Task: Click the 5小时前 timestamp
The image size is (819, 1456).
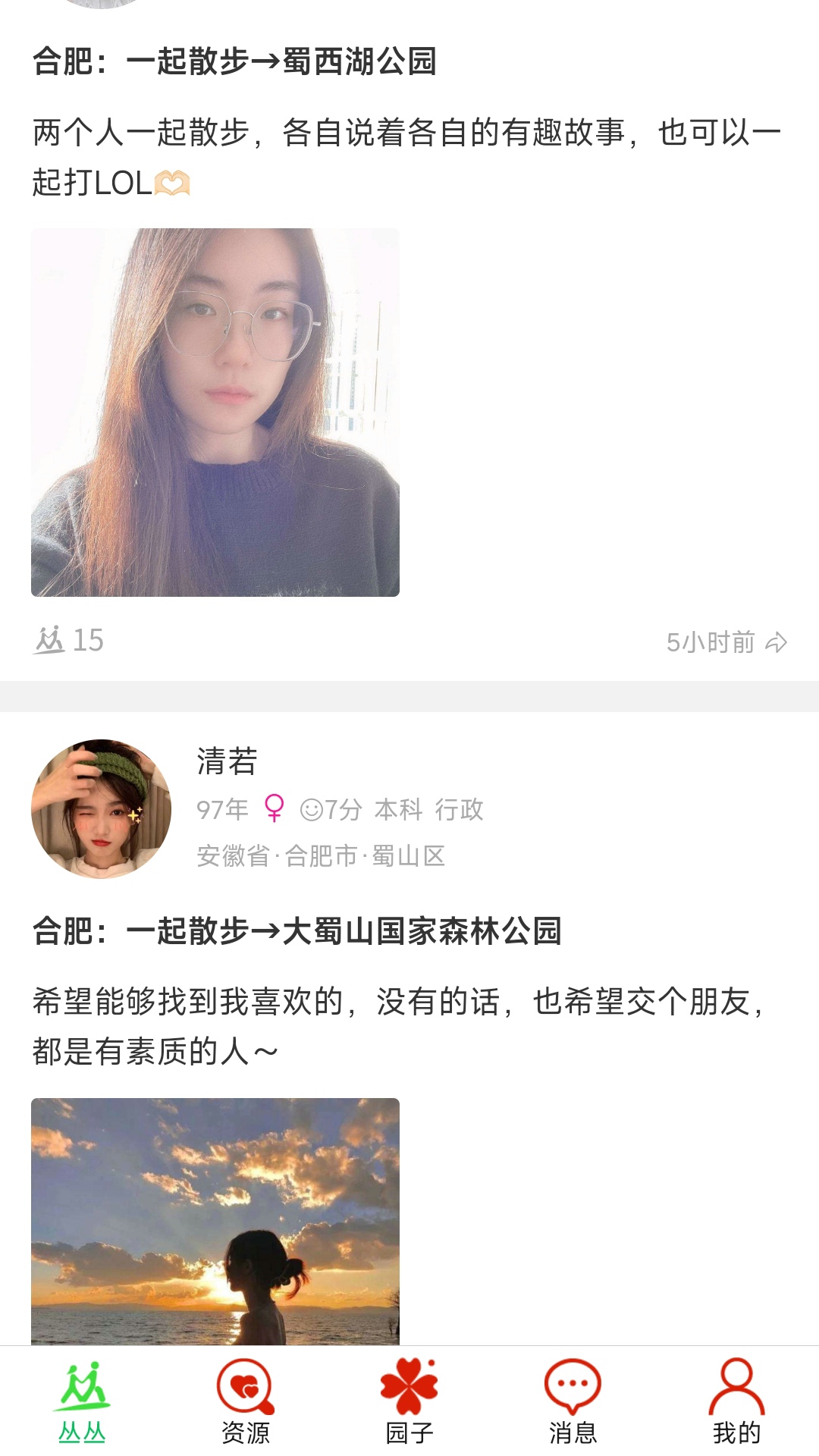Action: (x=709, y=642)
